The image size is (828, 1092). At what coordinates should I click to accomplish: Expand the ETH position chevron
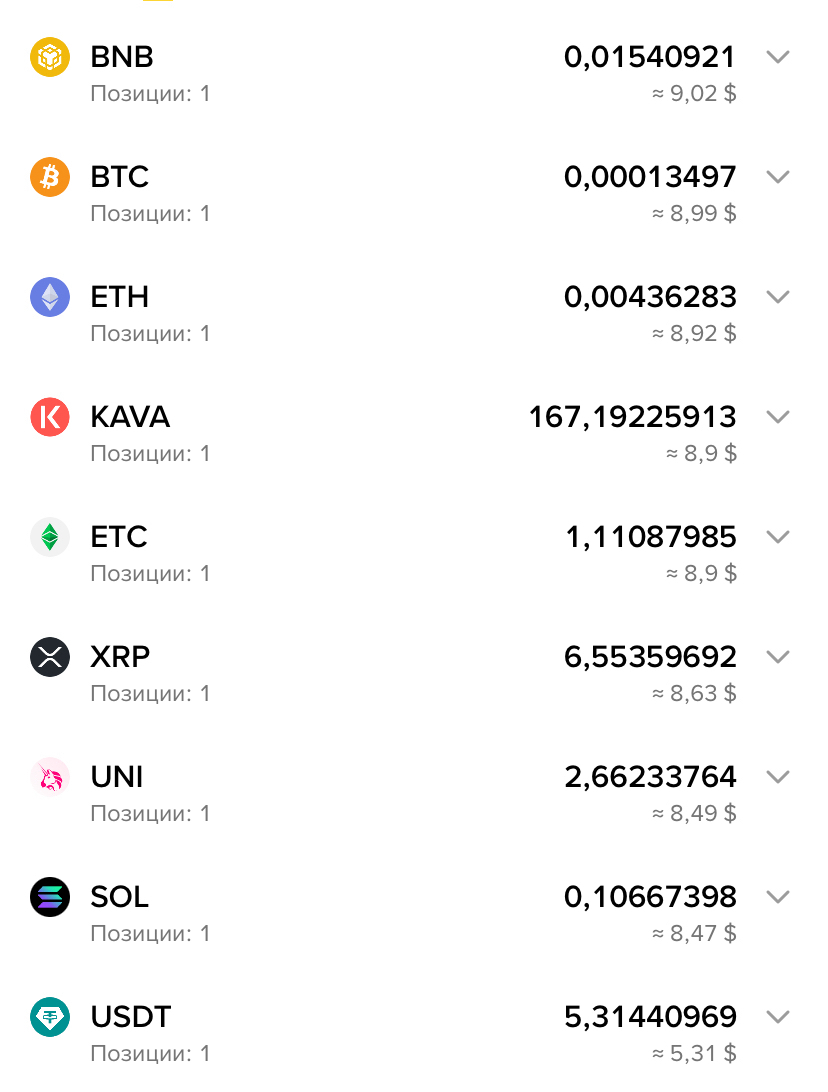click(777, 297)
